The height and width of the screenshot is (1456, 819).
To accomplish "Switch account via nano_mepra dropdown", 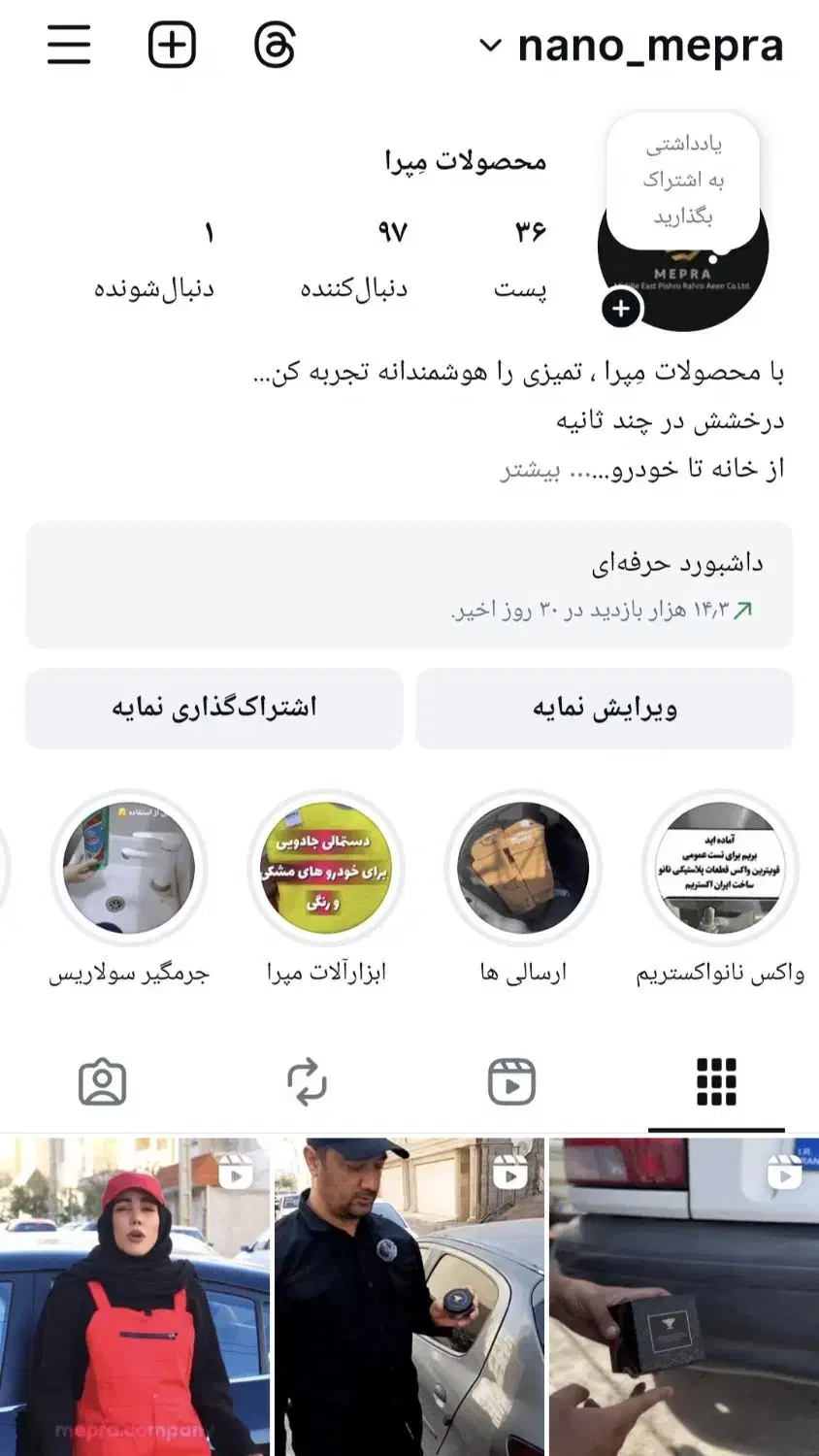I will (x=633, y=46).
